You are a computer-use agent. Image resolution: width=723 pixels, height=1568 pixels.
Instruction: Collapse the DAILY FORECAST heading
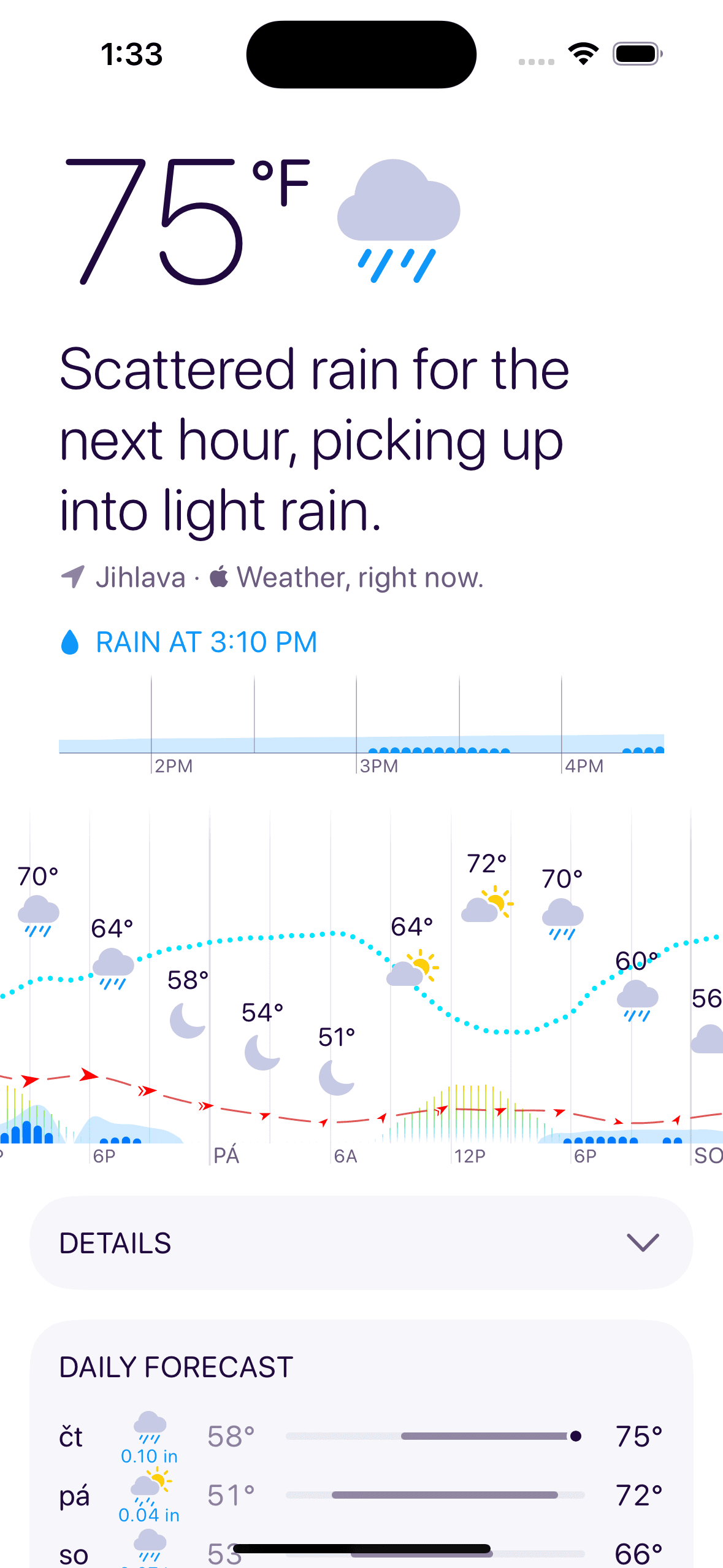[x=175, y=1367]
